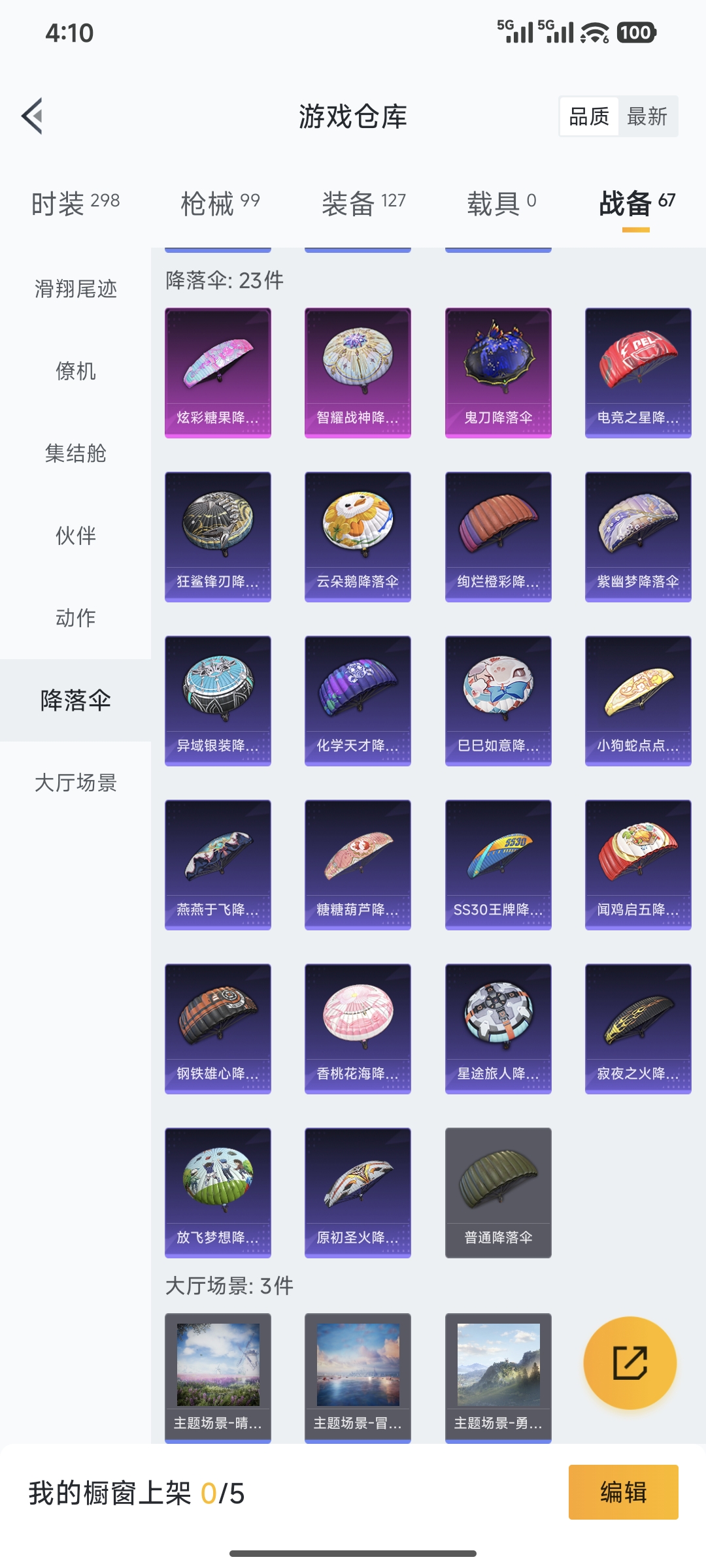Open the 装备 127 tab
The height and width of the screenshot is (1568, 706).
coord(361,203)
